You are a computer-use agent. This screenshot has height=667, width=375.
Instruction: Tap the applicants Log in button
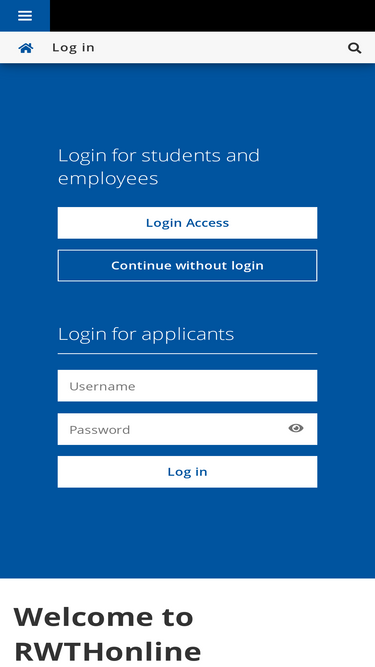coord(188,472)
